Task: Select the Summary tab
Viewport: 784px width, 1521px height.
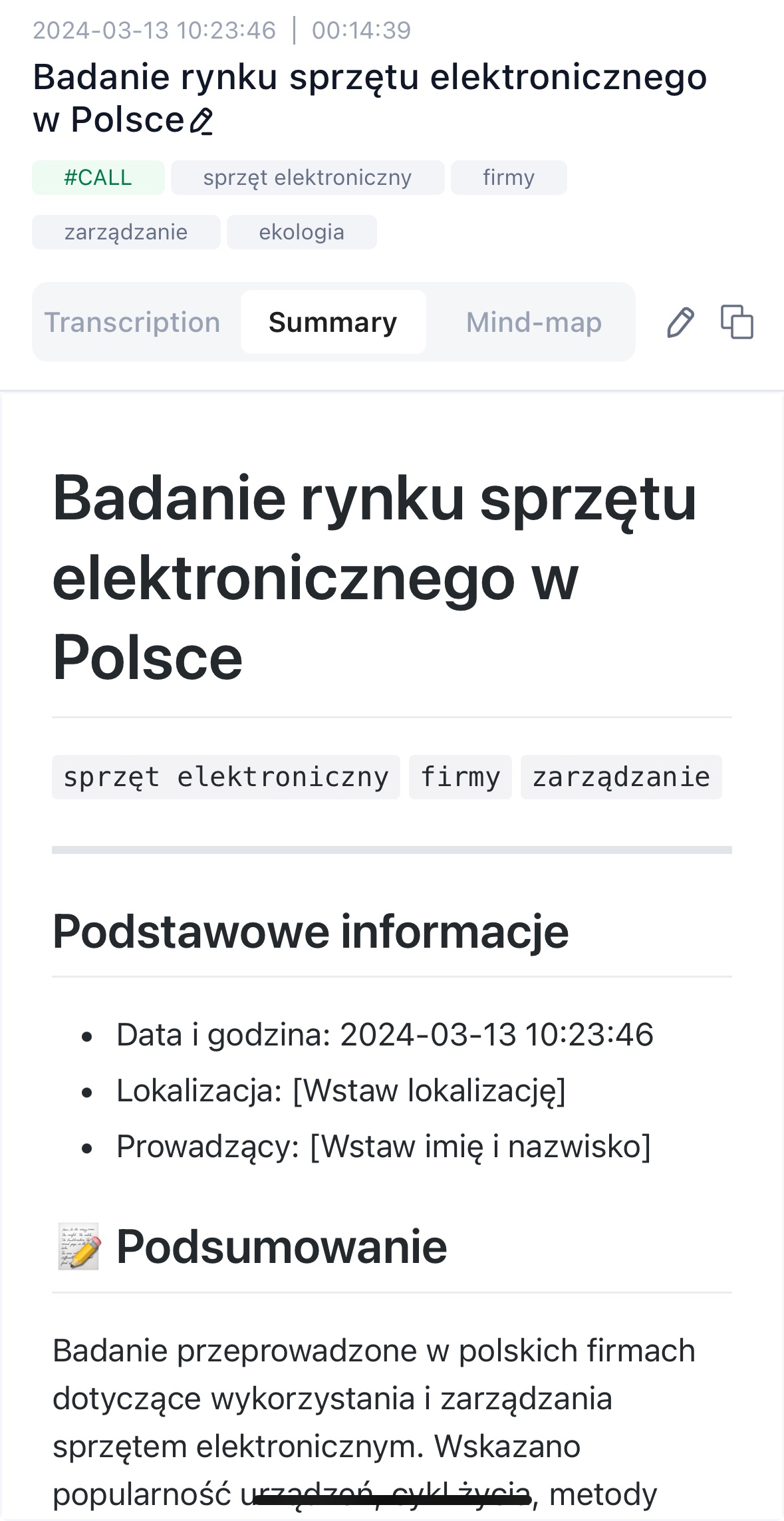Action: [x=333, y=322]
